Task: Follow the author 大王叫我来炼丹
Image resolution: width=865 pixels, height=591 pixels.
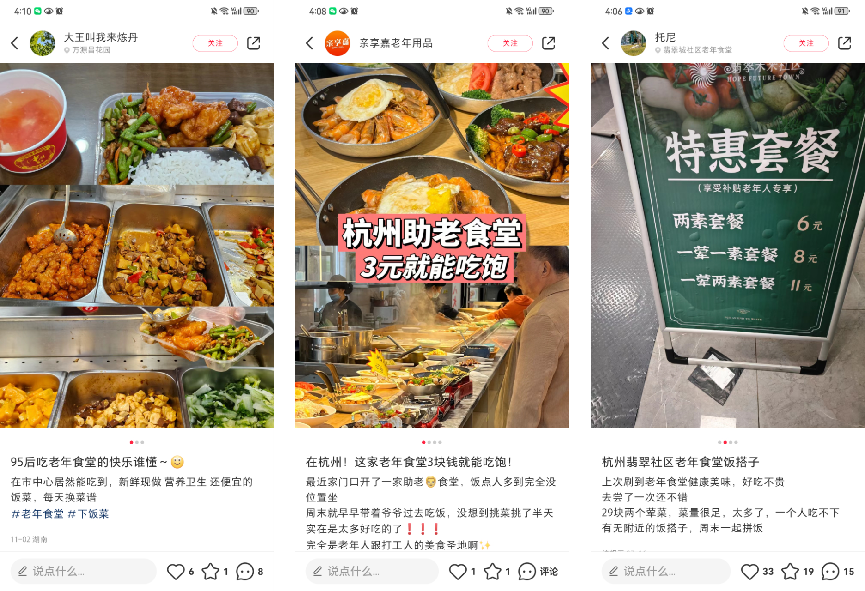Action: click(x=215, y=43)
